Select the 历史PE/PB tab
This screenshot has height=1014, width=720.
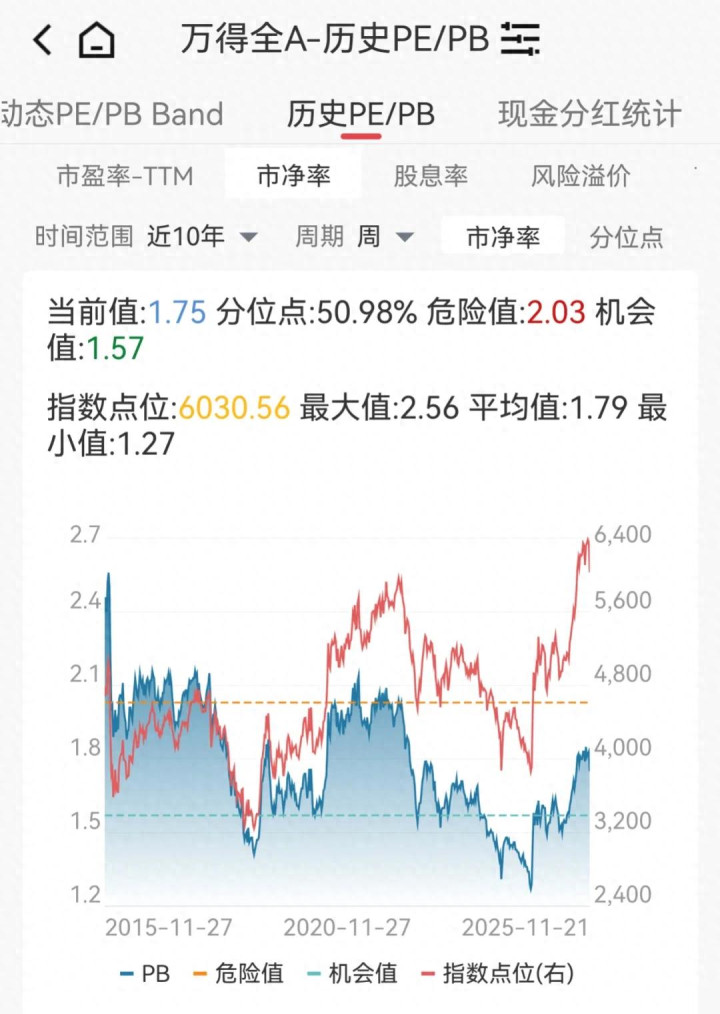pyautogui.click(x=361, y=114)
